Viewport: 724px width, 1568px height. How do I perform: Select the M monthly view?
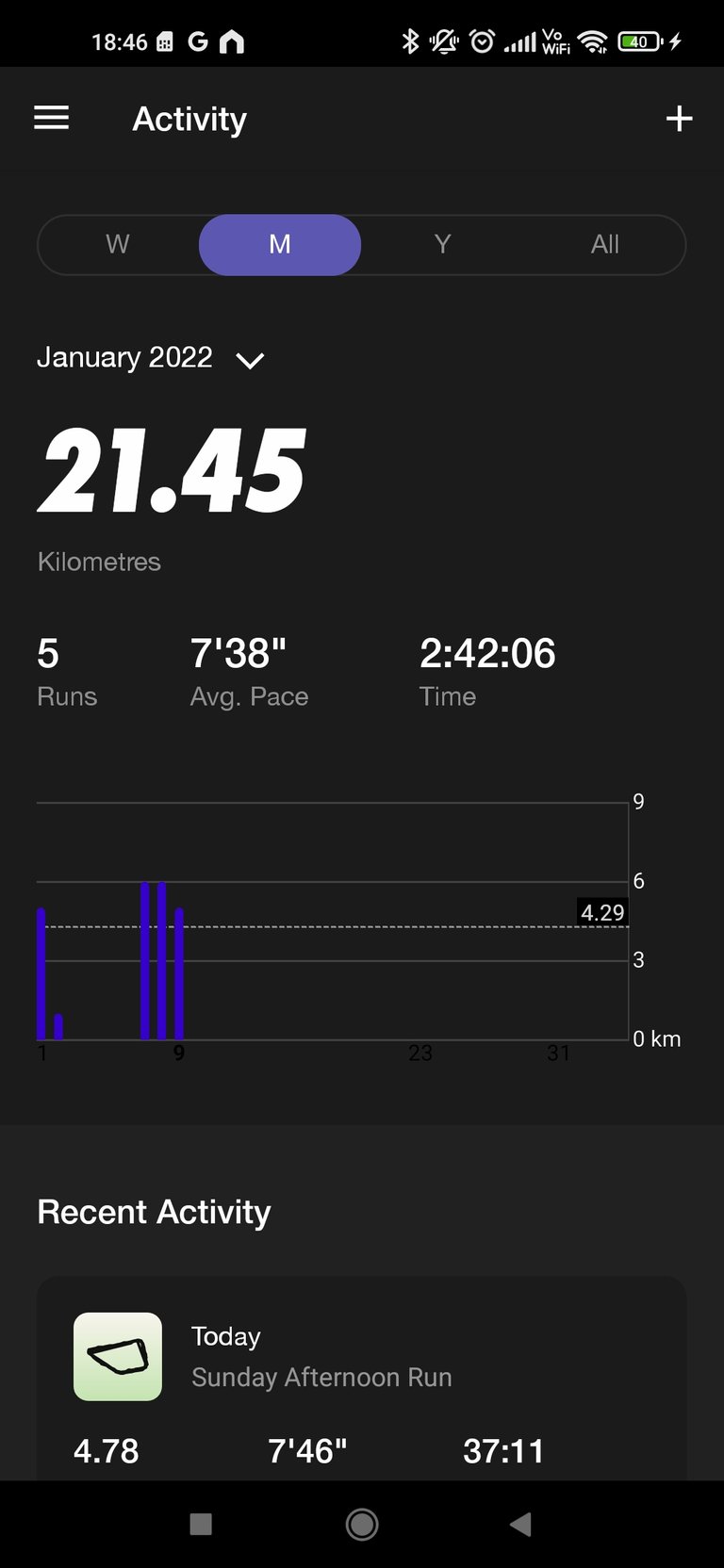[x=280, y=245]
